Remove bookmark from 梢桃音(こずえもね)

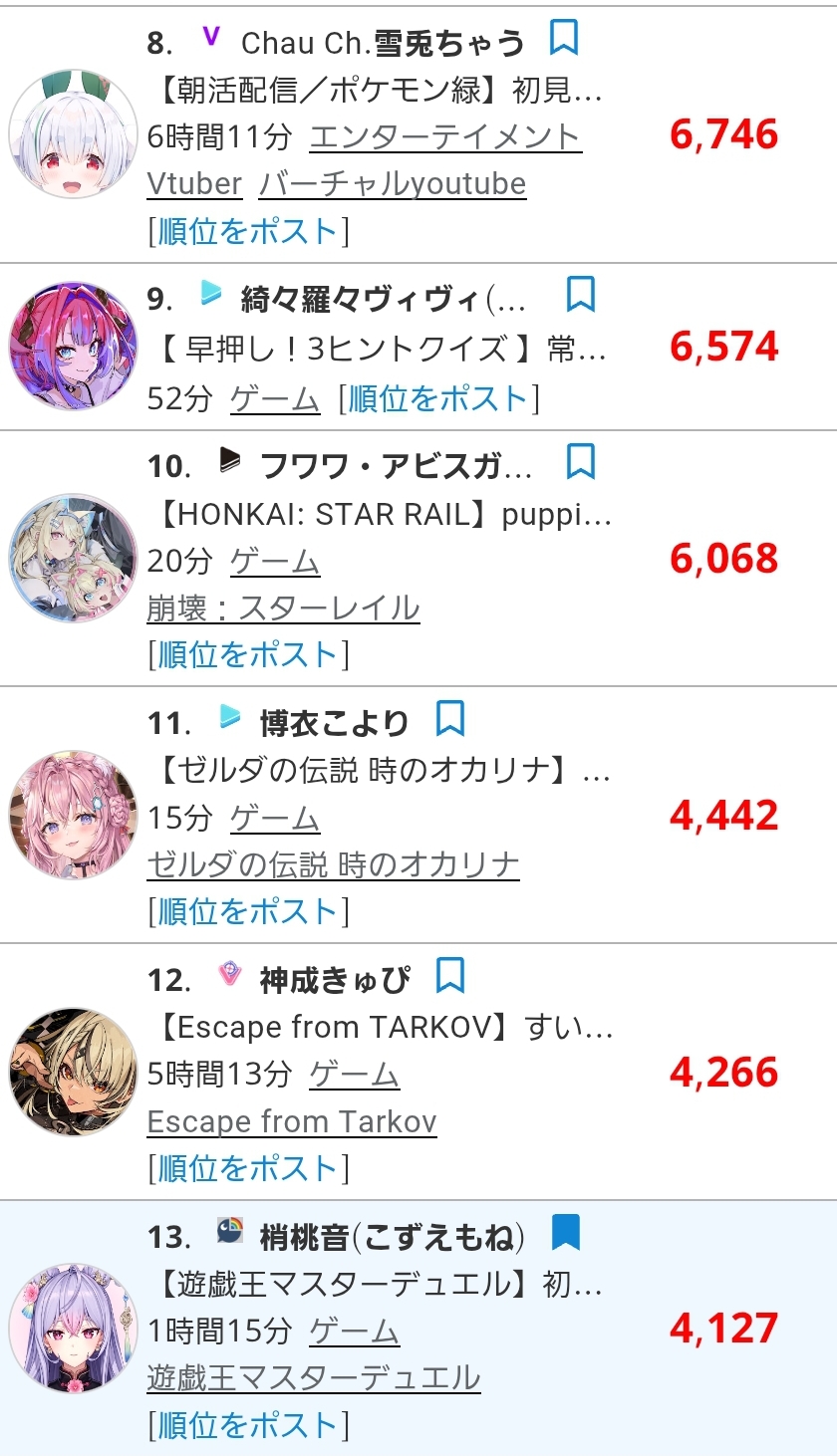coord(565,1233)
